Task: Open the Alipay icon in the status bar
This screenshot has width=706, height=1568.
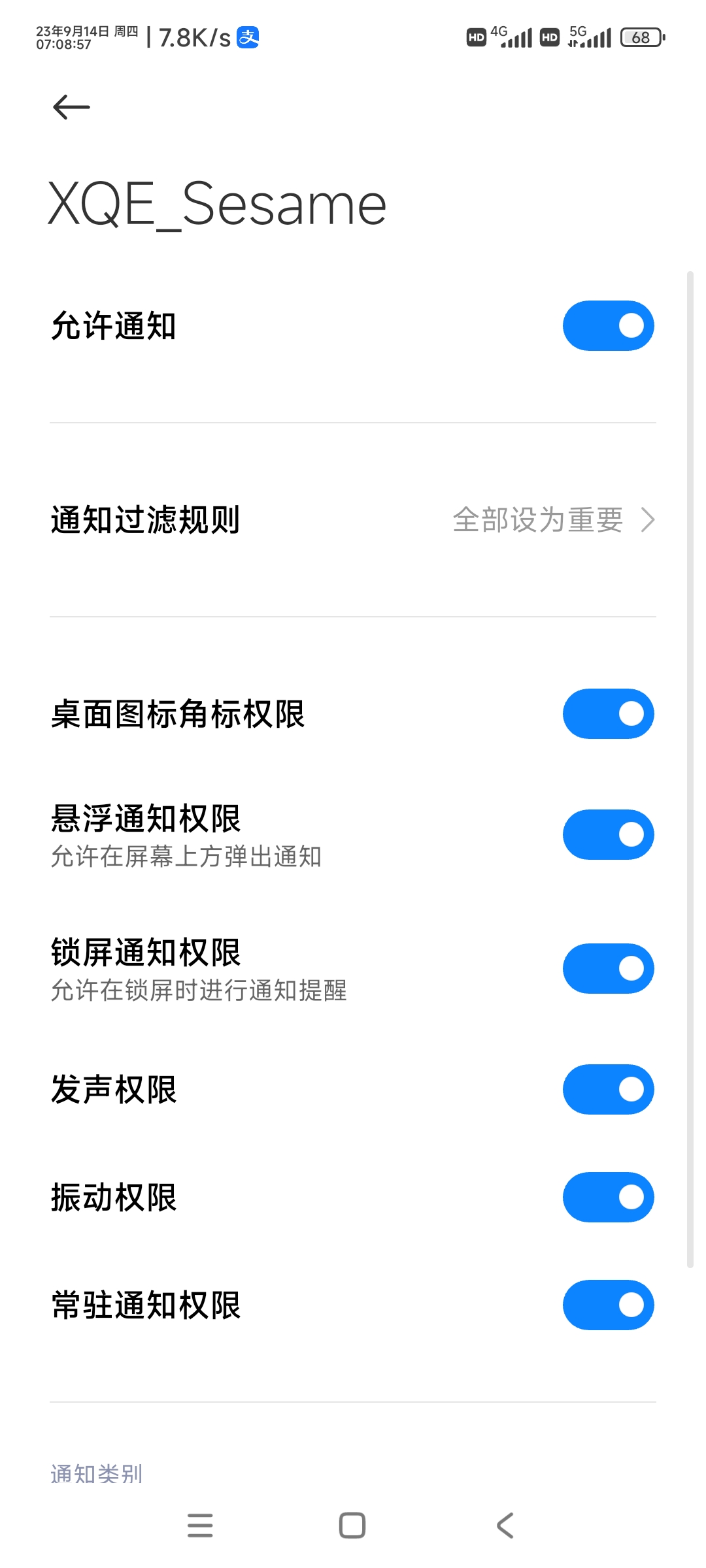Action: [x=248, y=37]
